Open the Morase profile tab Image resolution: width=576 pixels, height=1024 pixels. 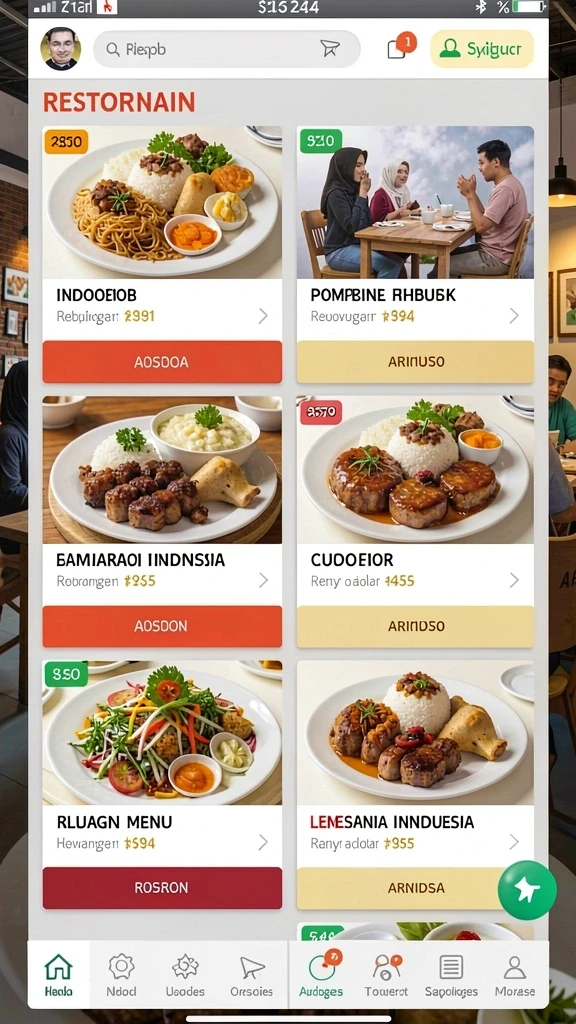515,975
